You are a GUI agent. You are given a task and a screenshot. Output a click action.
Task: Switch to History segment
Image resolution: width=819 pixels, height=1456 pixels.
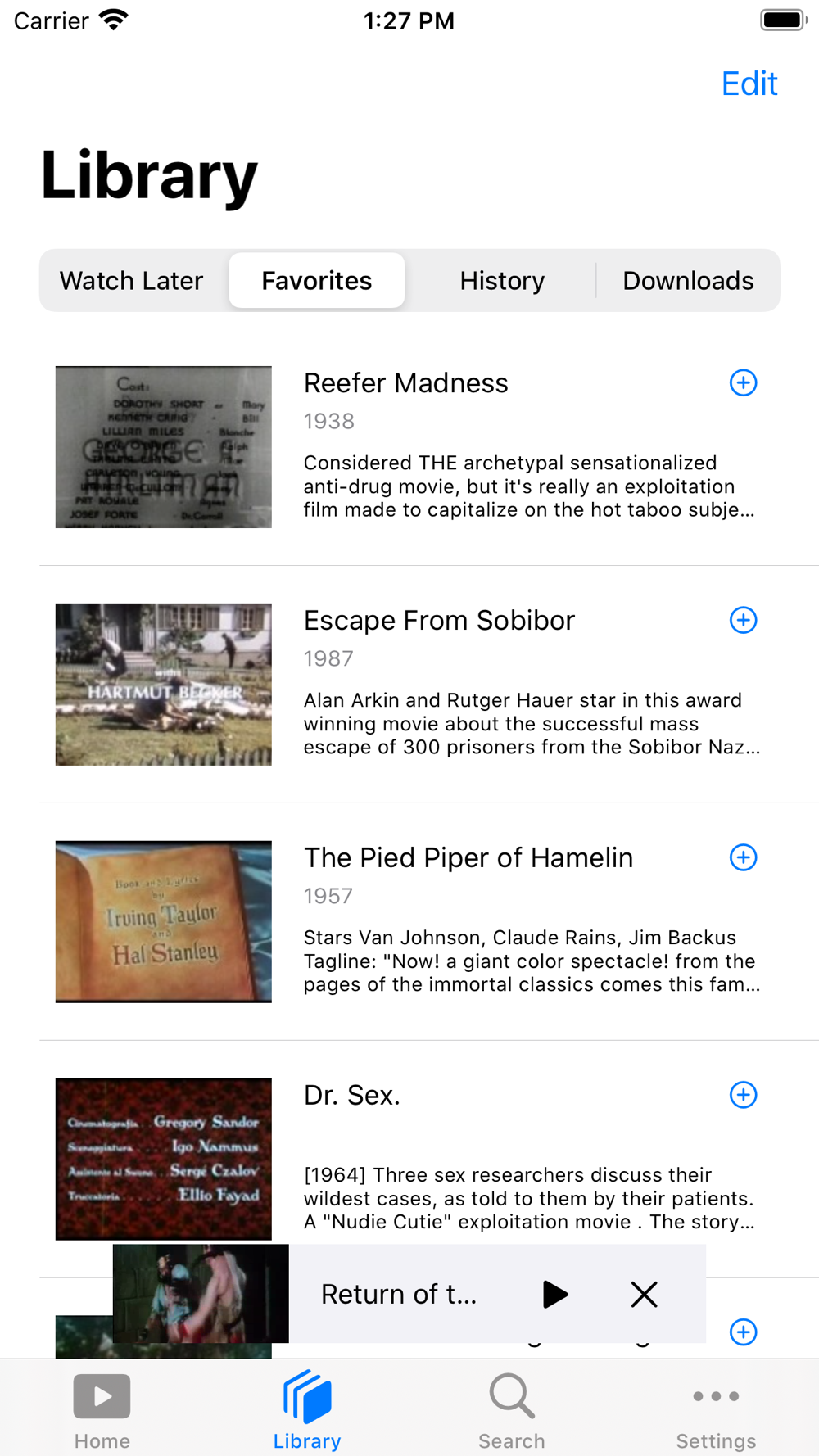(501, 281)
